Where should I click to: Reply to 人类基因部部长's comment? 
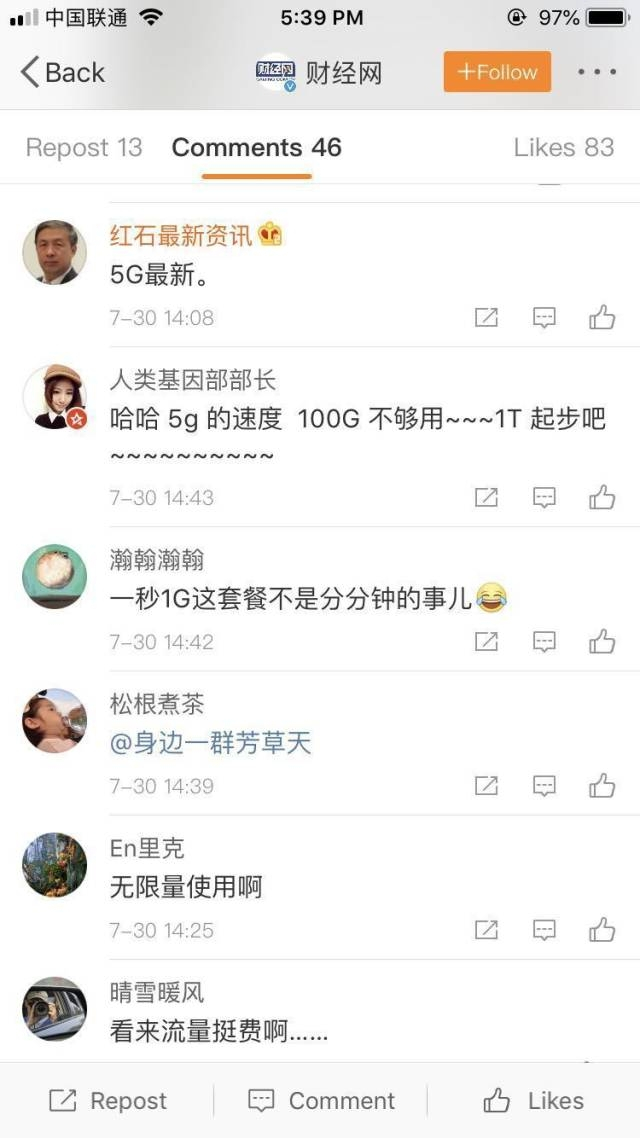(x=544, y=497)
